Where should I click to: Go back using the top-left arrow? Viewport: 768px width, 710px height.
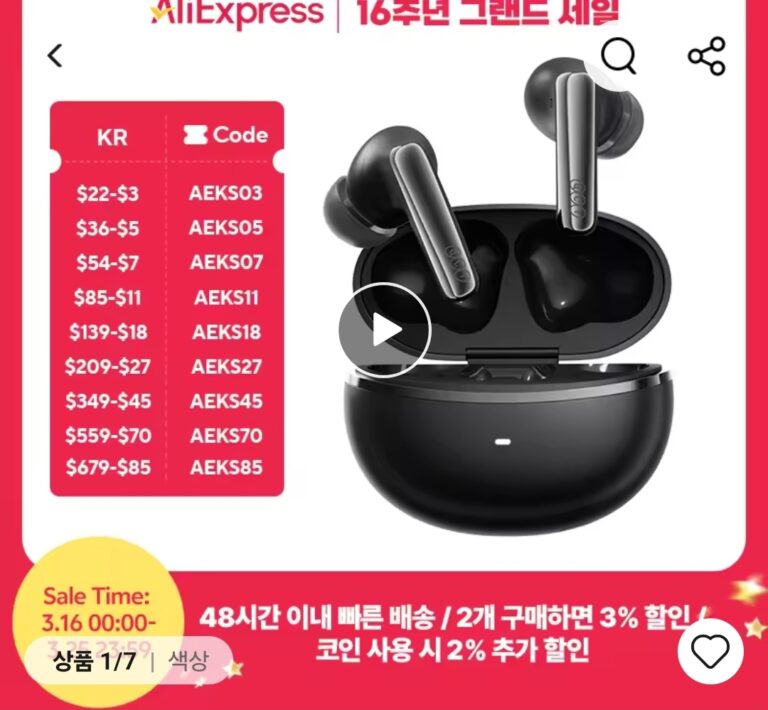click(x=55, y=56)
